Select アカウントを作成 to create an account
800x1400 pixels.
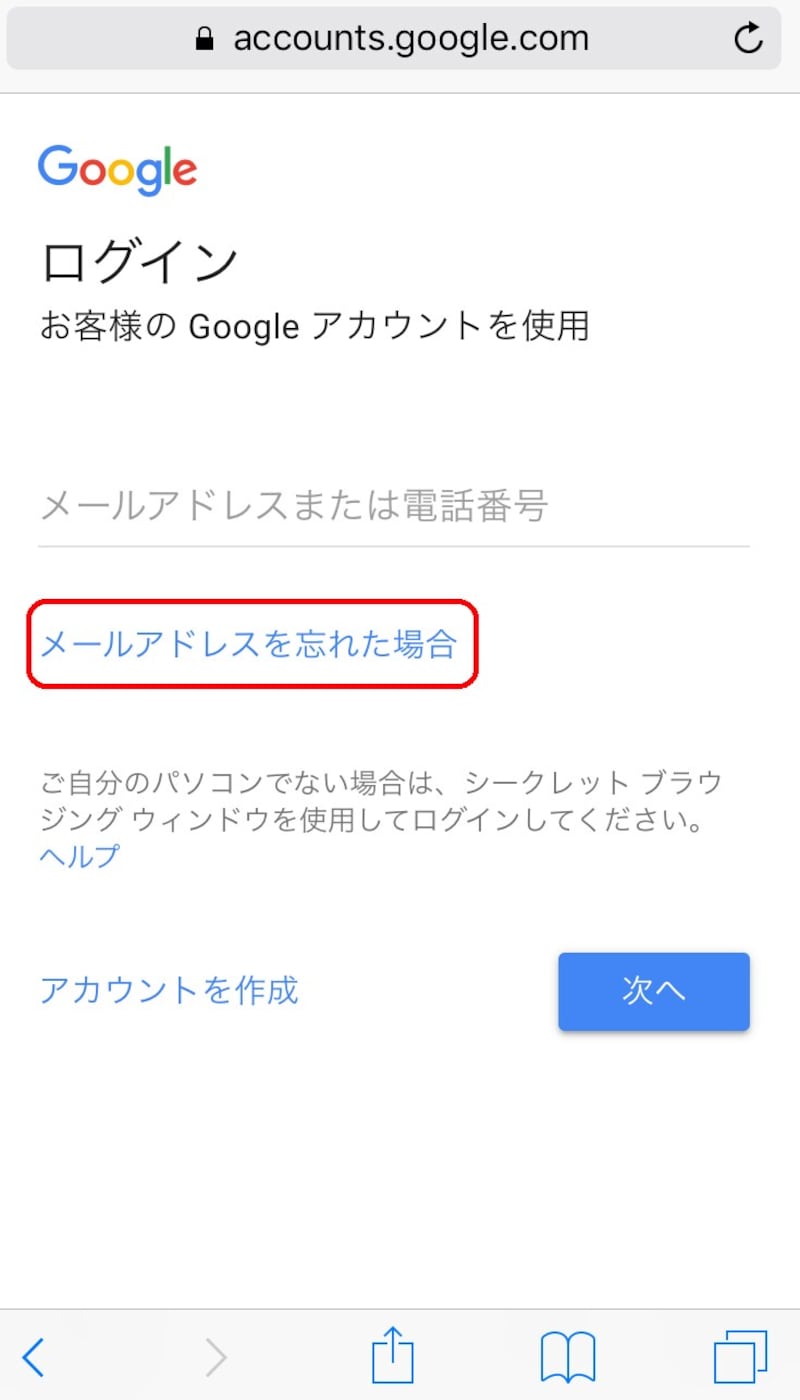click(x=169, y=990)
